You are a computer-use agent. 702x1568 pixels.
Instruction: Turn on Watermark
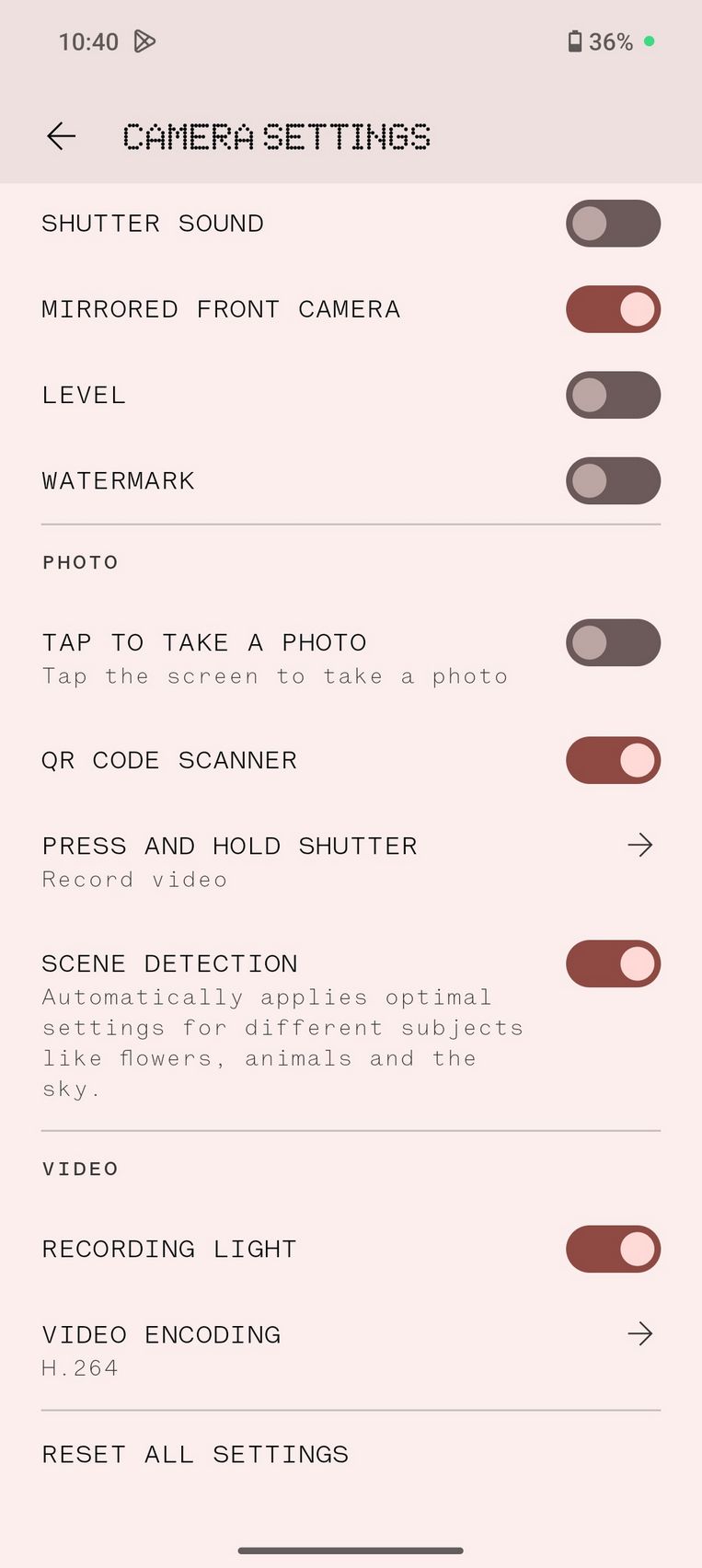coord(613,480)
